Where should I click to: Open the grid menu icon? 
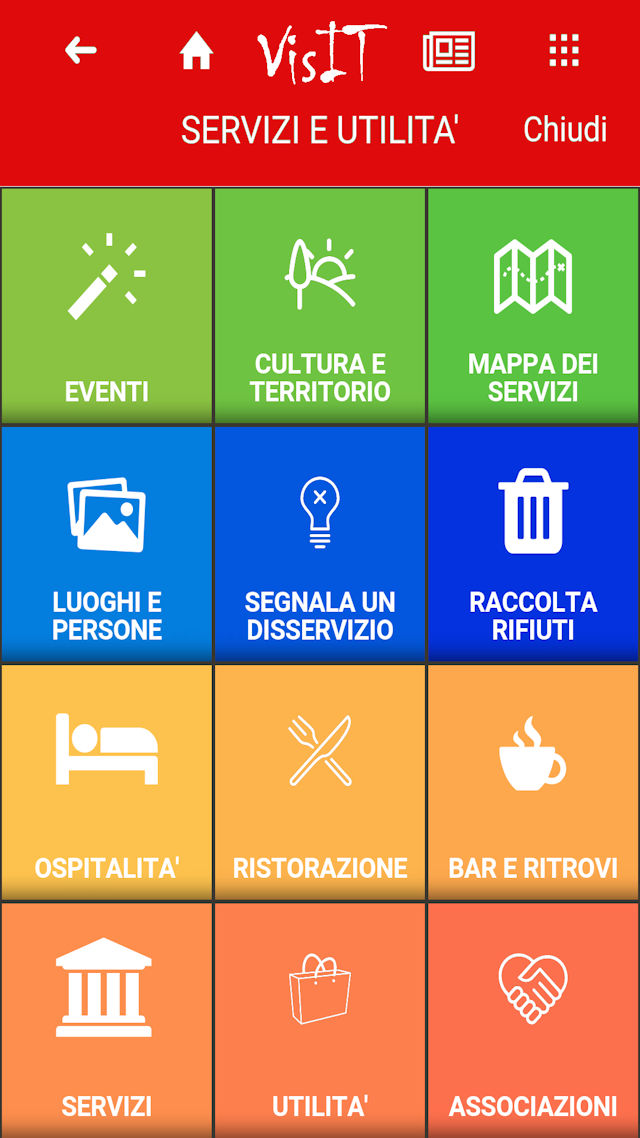pyautogui.click(x=564, y=51)
